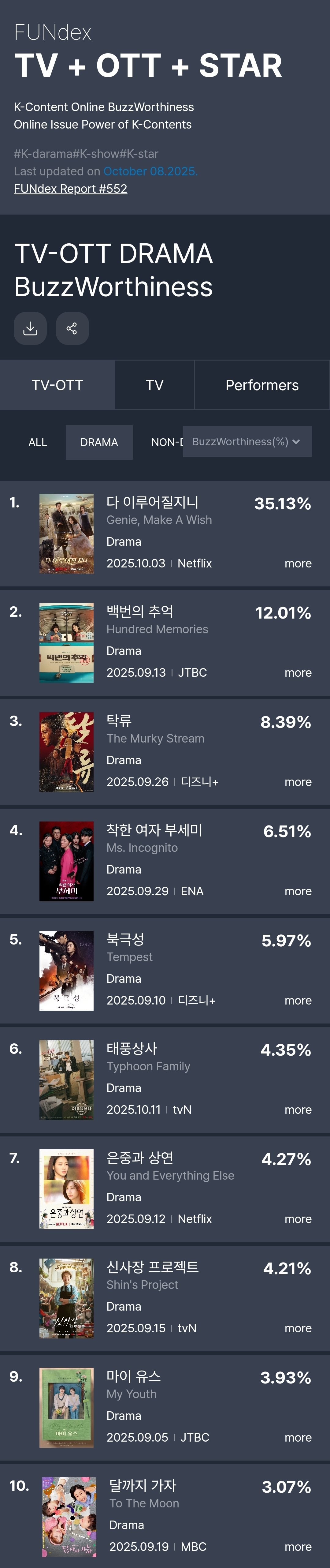
Task: Tap more for Typhoon Family
Action: pos(298,1110)
